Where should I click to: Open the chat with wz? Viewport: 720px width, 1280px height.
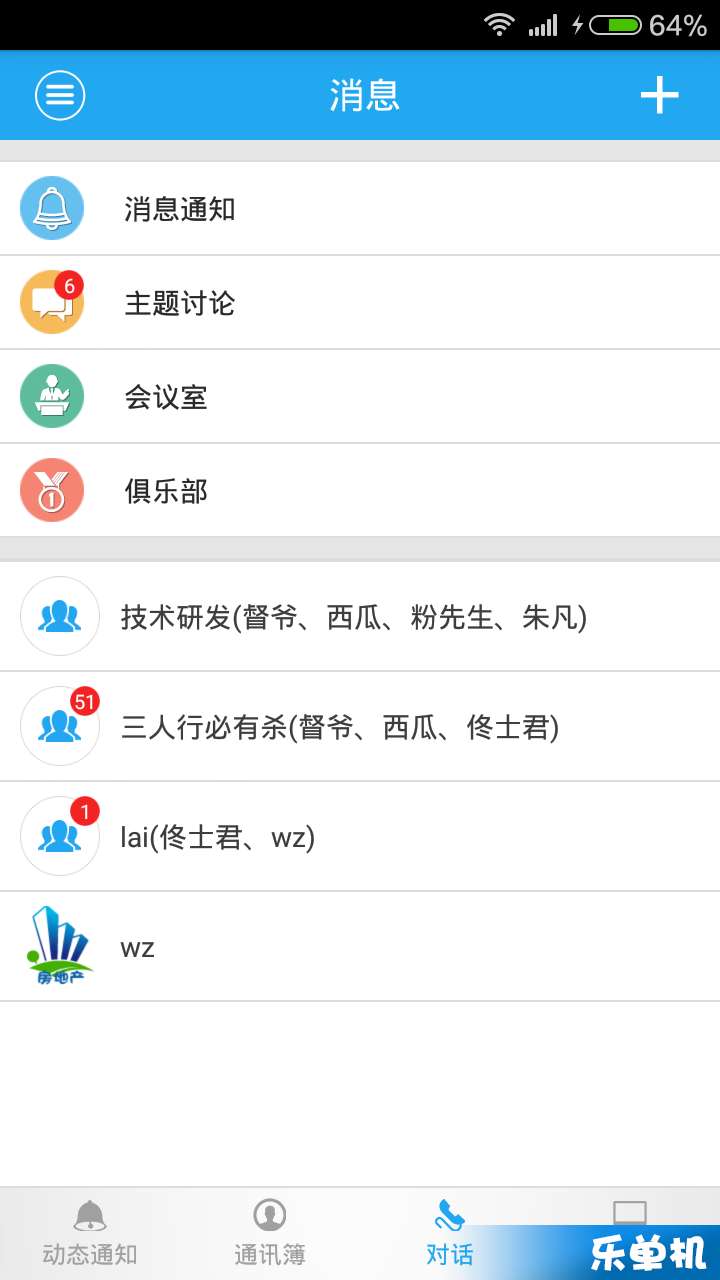pos(360,946)
